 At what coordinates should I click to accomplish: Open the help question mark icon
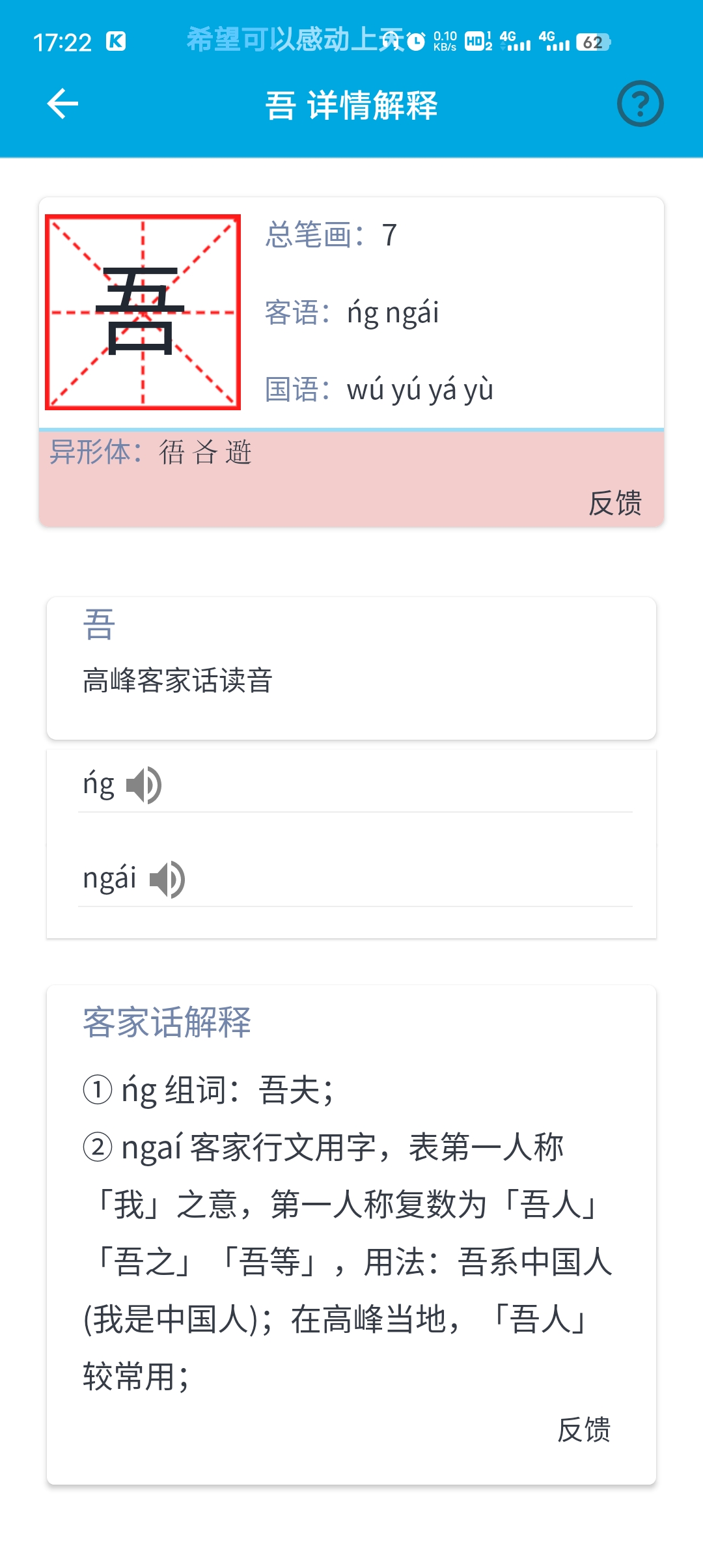pyautogui.click(x=640, y=104)
